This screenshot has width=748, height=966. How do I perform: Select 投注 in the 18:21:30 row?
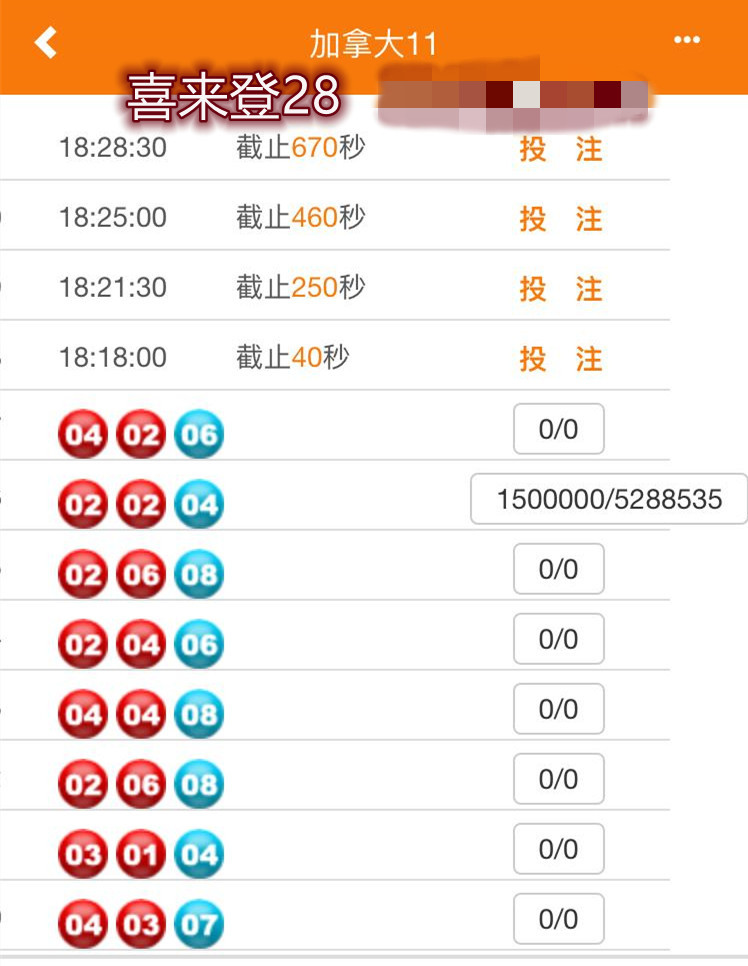561,289
